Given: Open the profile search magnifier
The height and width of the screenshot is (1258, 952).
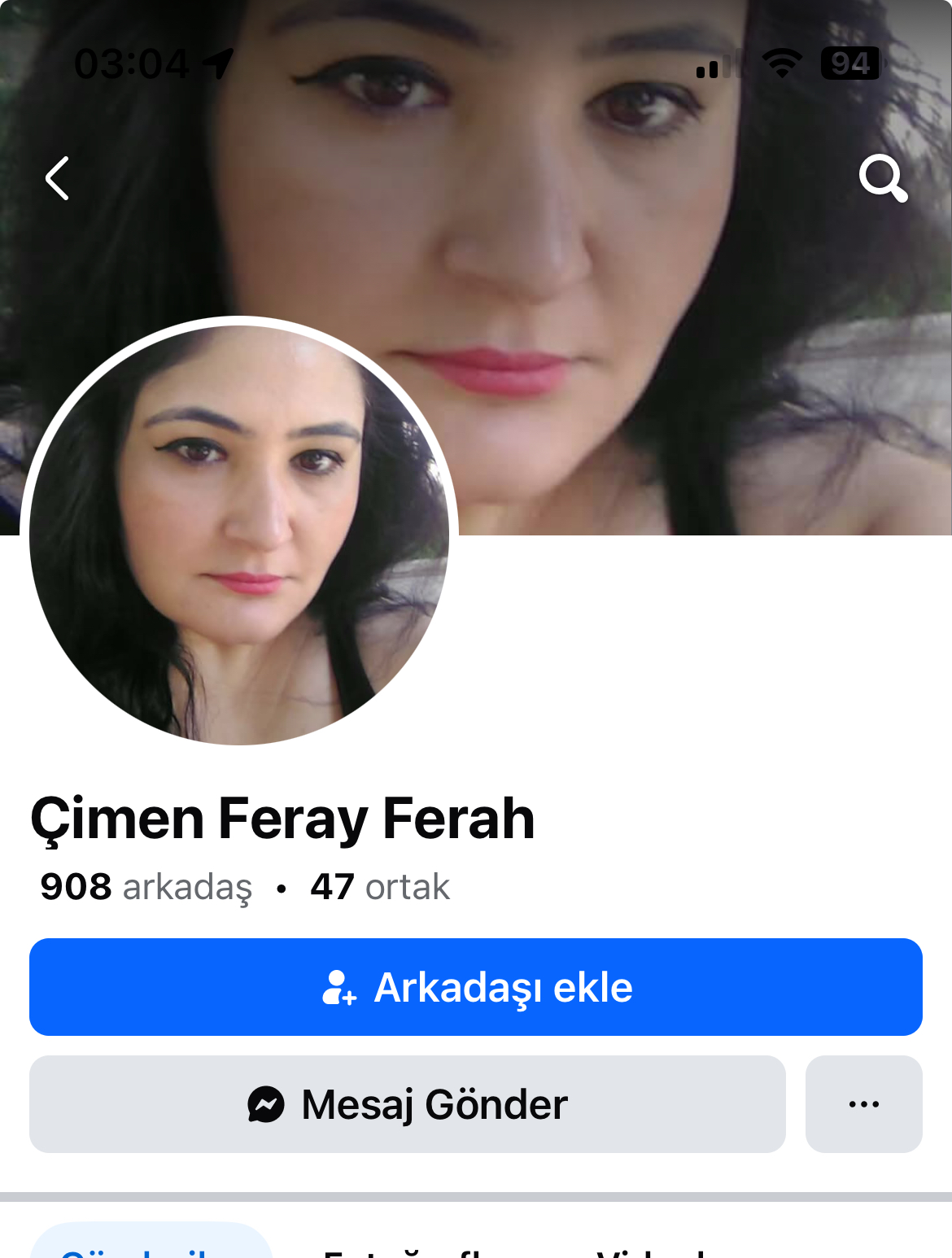Looking at the screenshot, I should [883, 178].
